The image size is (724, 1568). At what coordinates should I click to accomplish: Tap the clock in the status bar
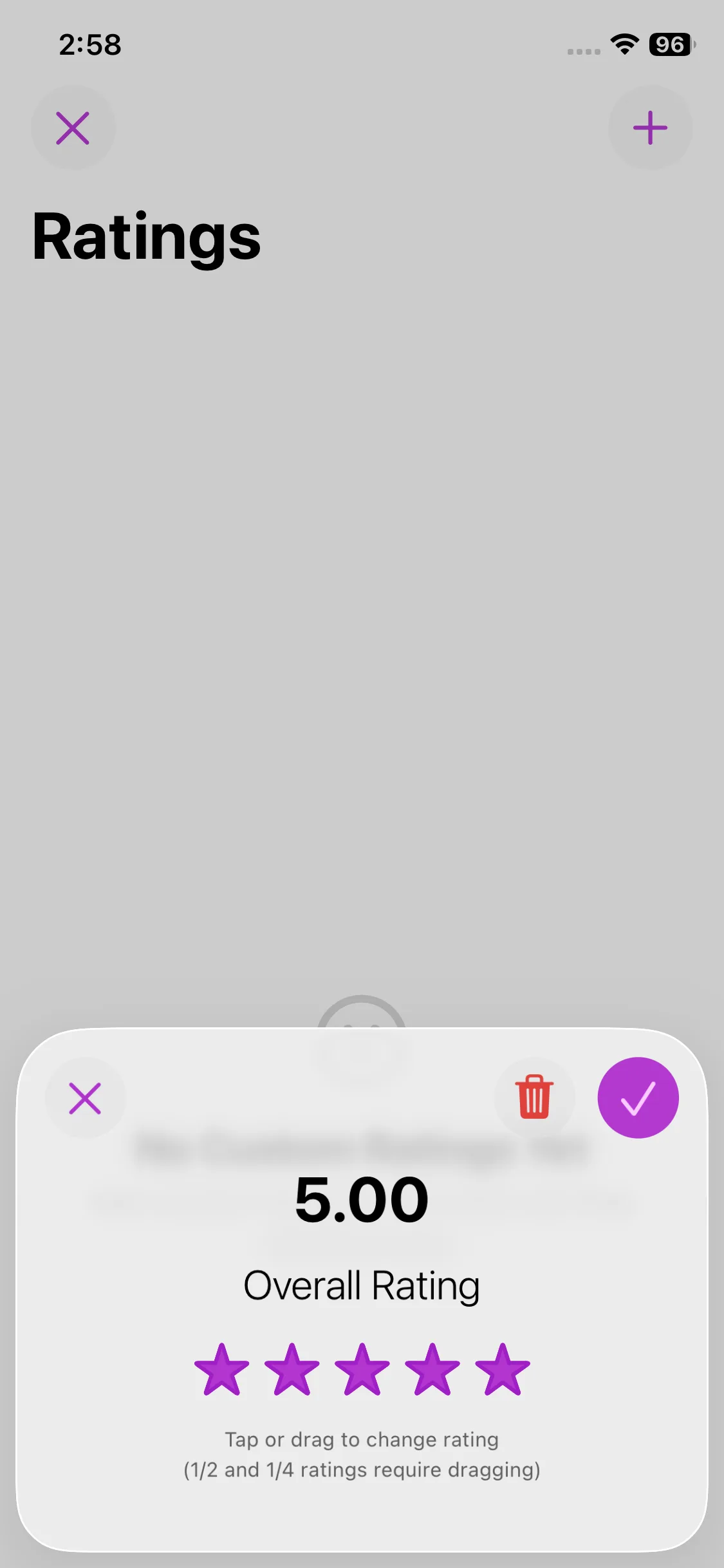90,44
